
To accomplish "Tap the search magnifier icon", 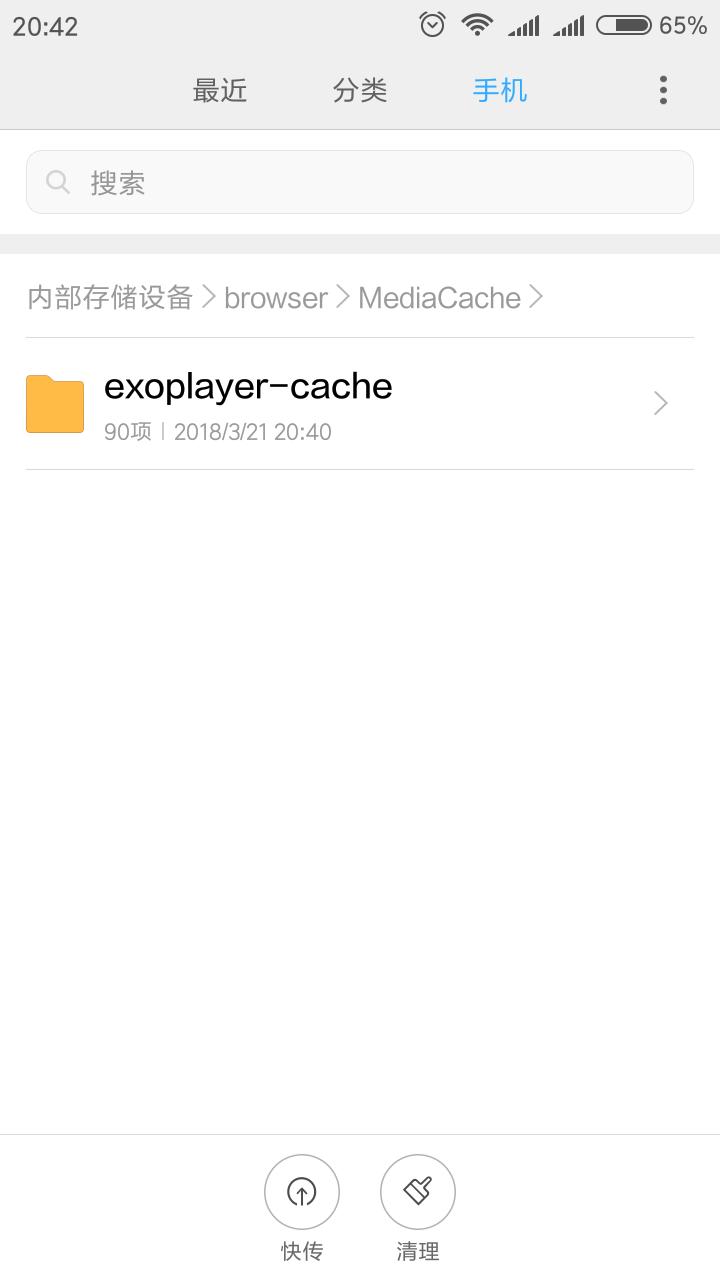I will 57,181.
